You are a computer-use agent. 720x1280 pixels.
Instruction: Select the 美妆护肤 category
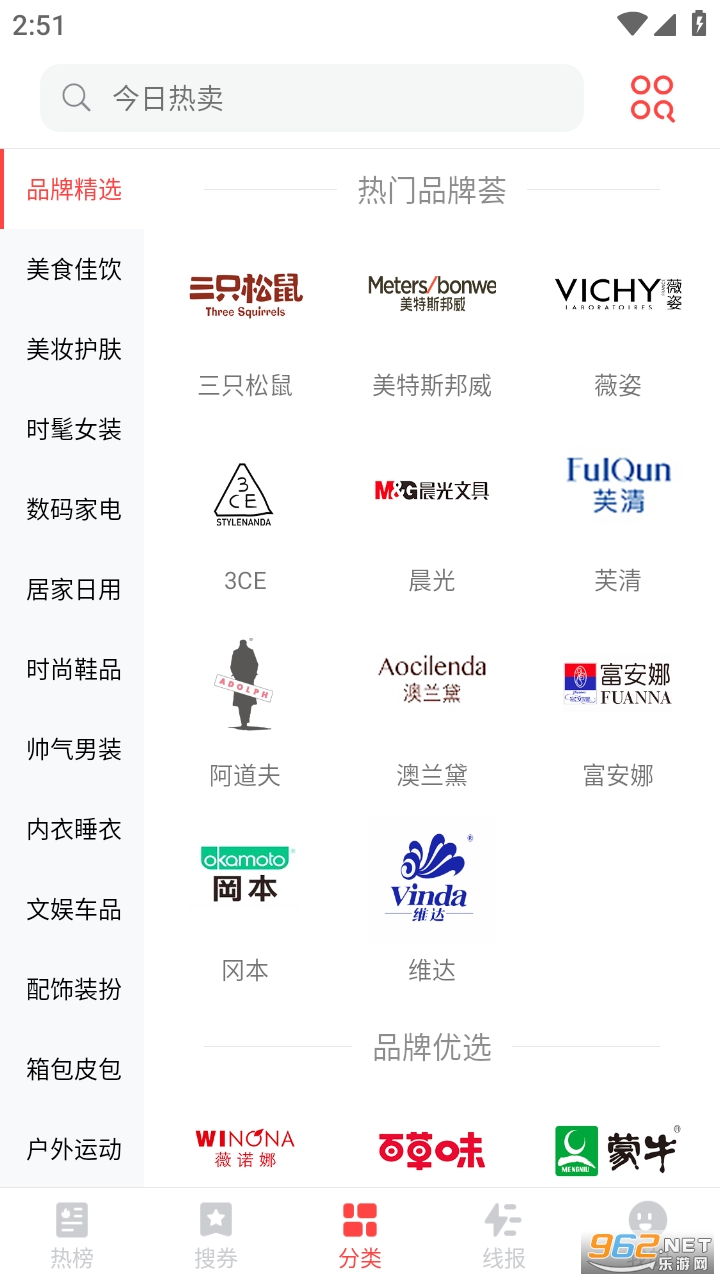coord(73,349)
